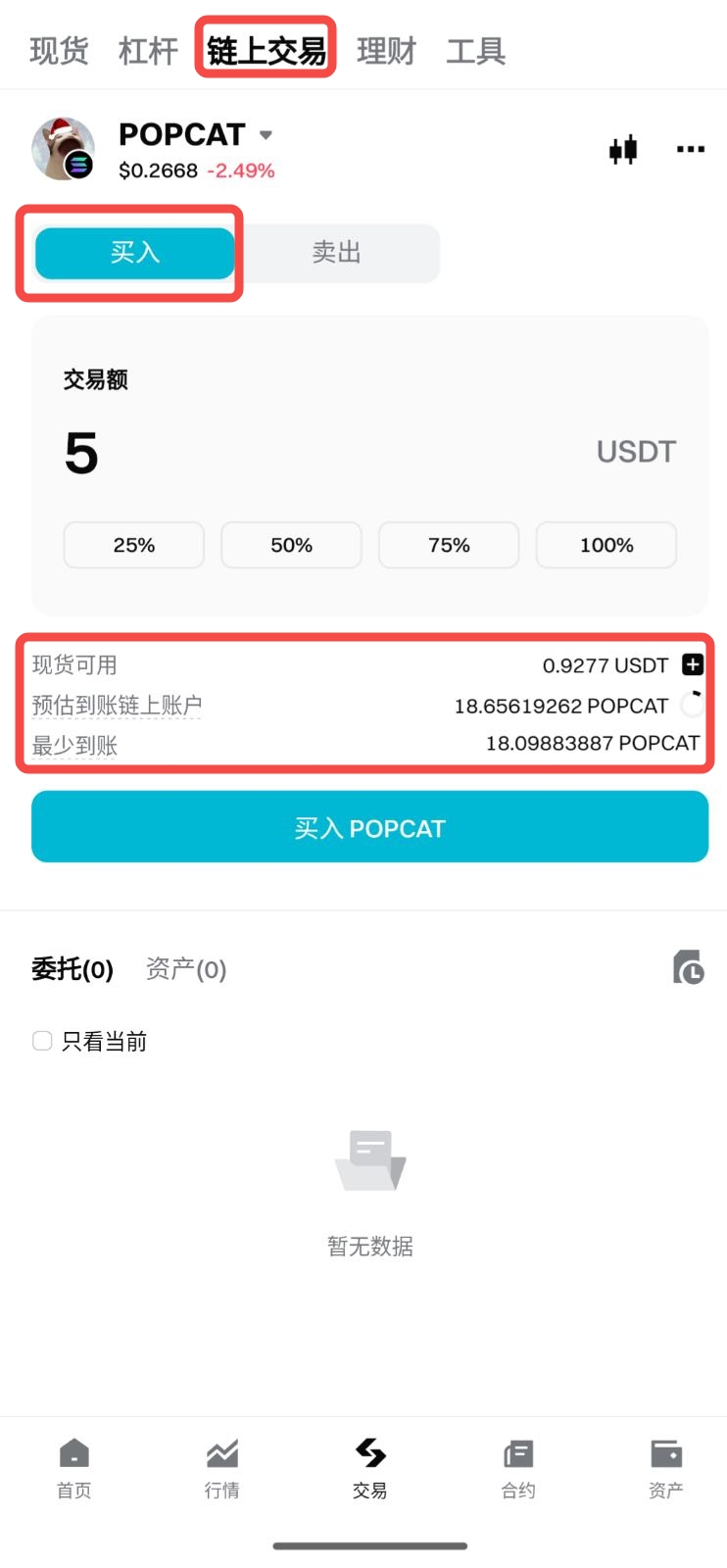Keep 买入 buy mode selected

point(133,252)
